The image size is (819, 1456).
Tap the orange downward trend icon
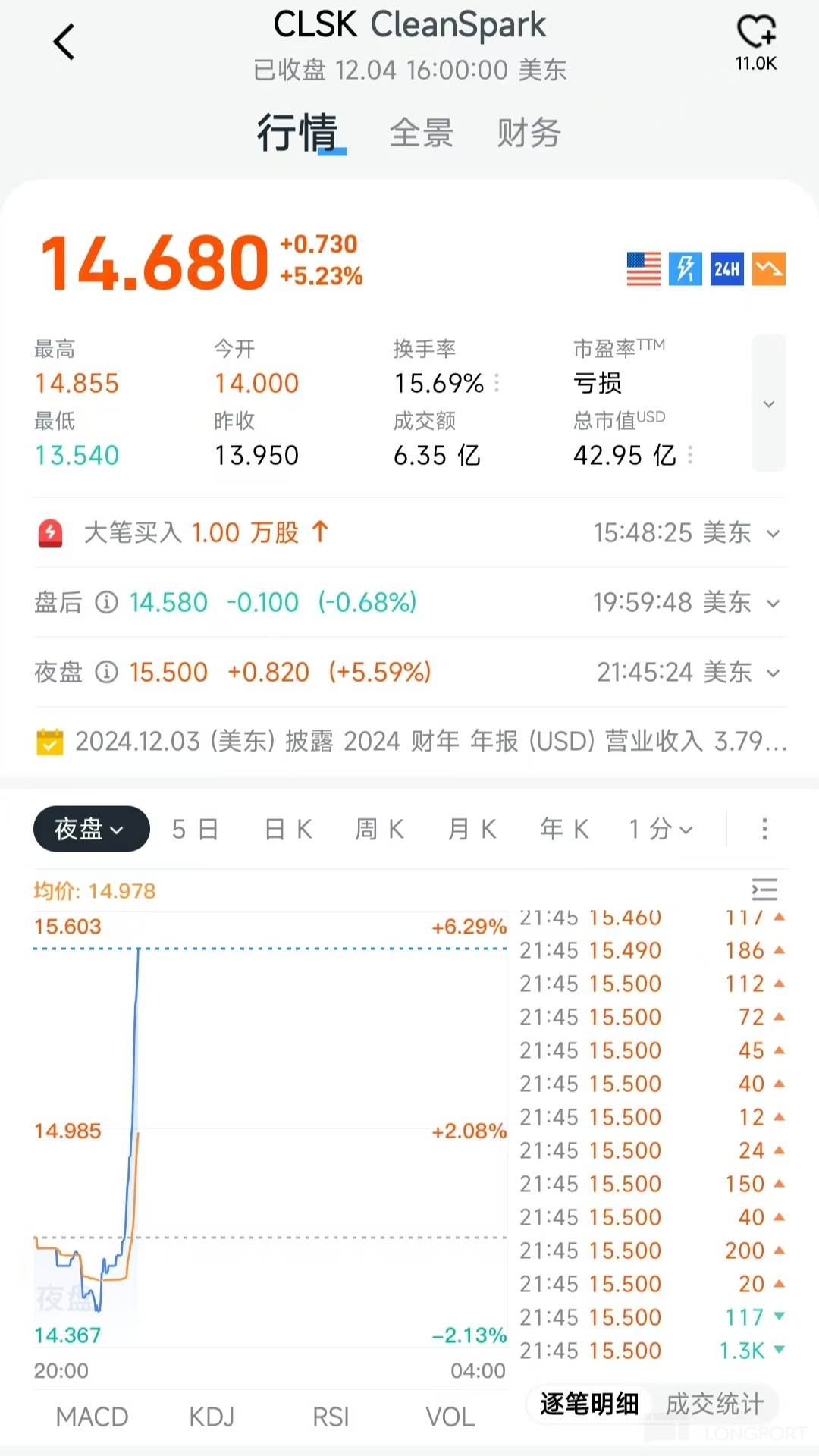pos(768,268)
